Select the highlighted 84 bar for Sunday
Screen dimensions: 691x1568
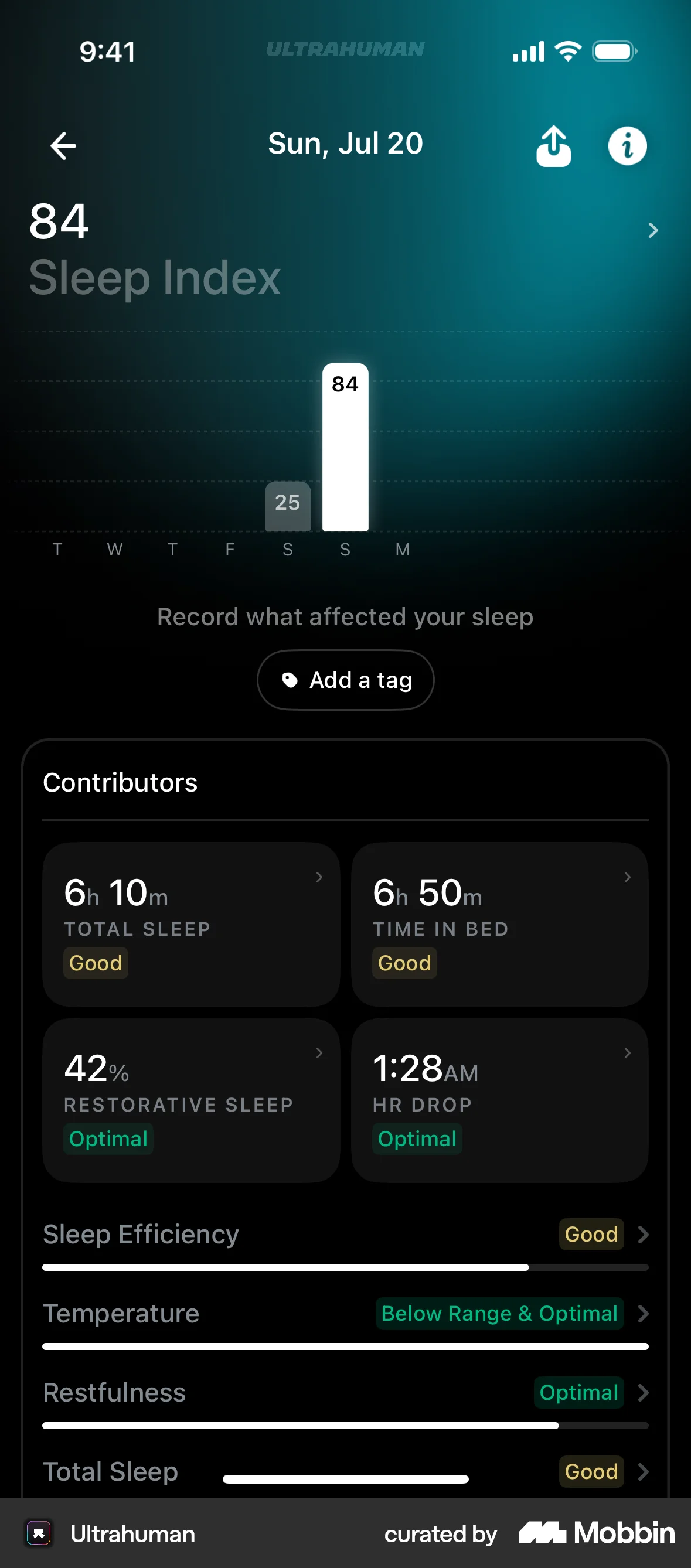(345, 448)
